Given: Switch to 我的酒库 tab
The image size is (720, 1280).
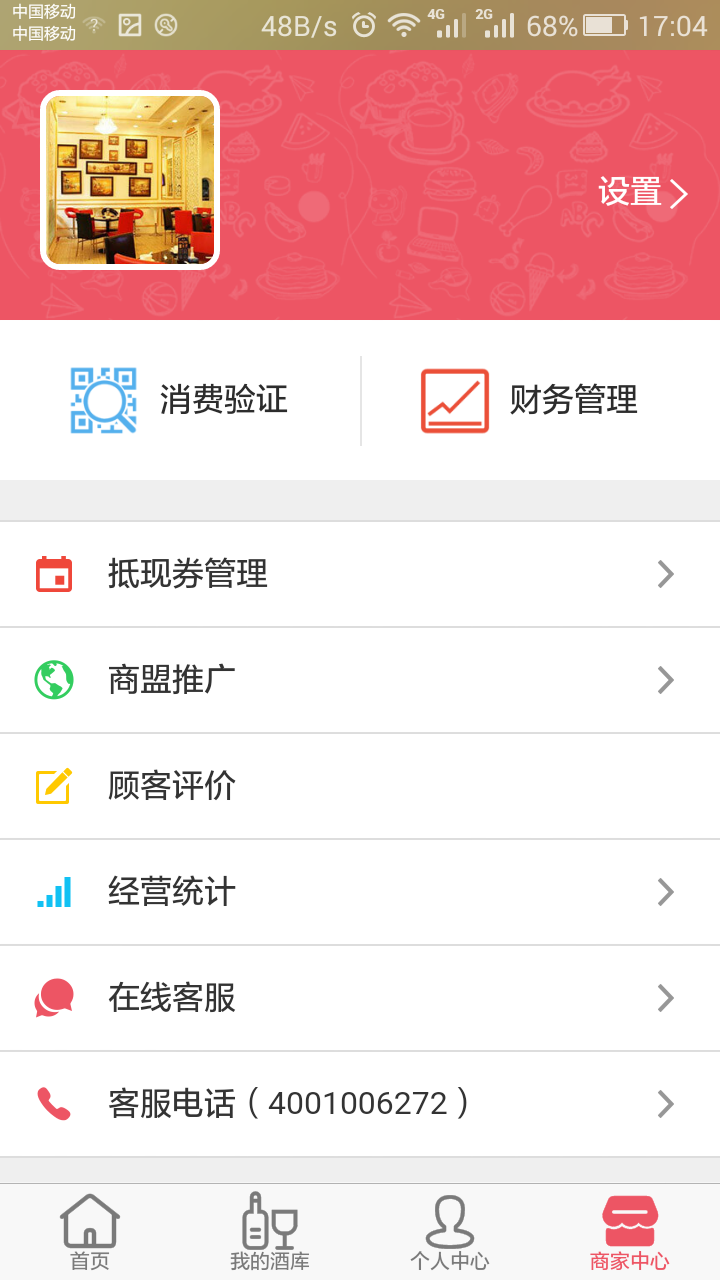Looking at the screenshot, I should (x=270, y=1232).
